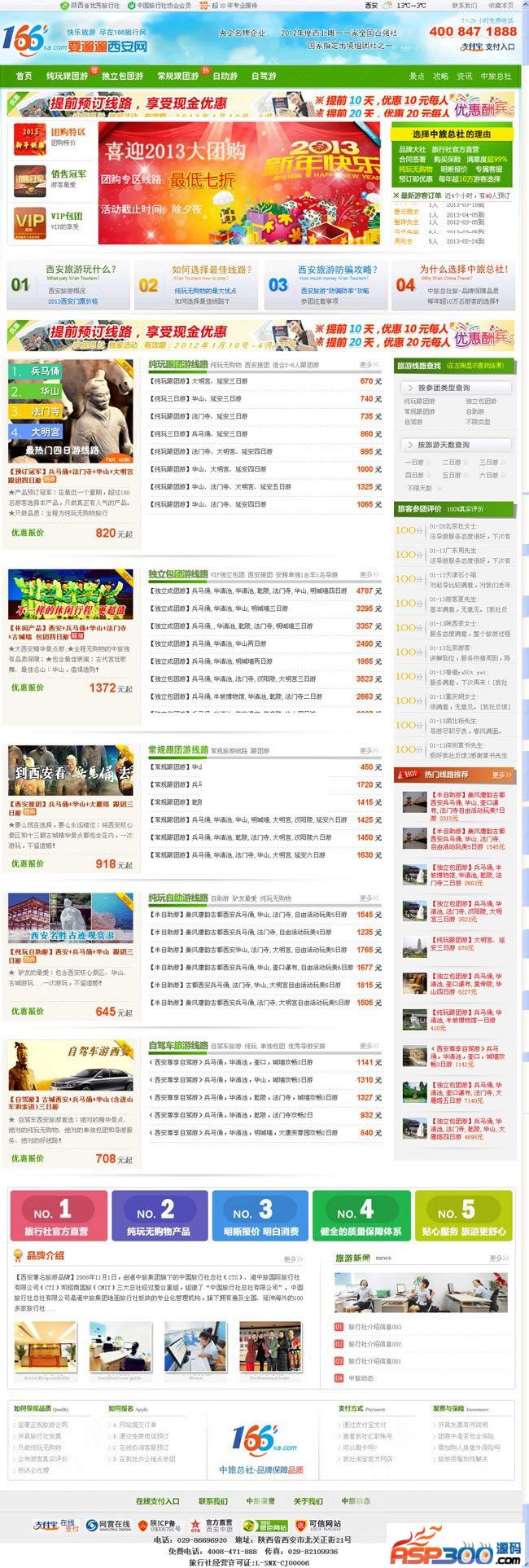The width and height of the screenshot is (529, 1568).
Task: Go to the 首页 home tab
Action: click(24, 76)
